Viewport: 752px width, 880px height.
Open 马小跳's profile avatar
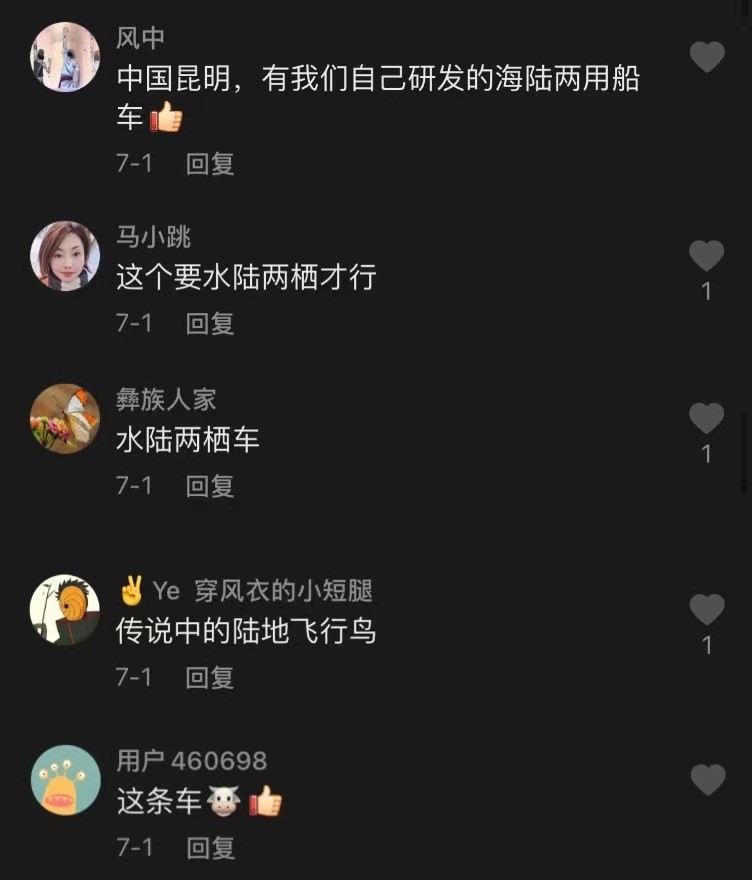pyautogui.click(x=65, y=256)
